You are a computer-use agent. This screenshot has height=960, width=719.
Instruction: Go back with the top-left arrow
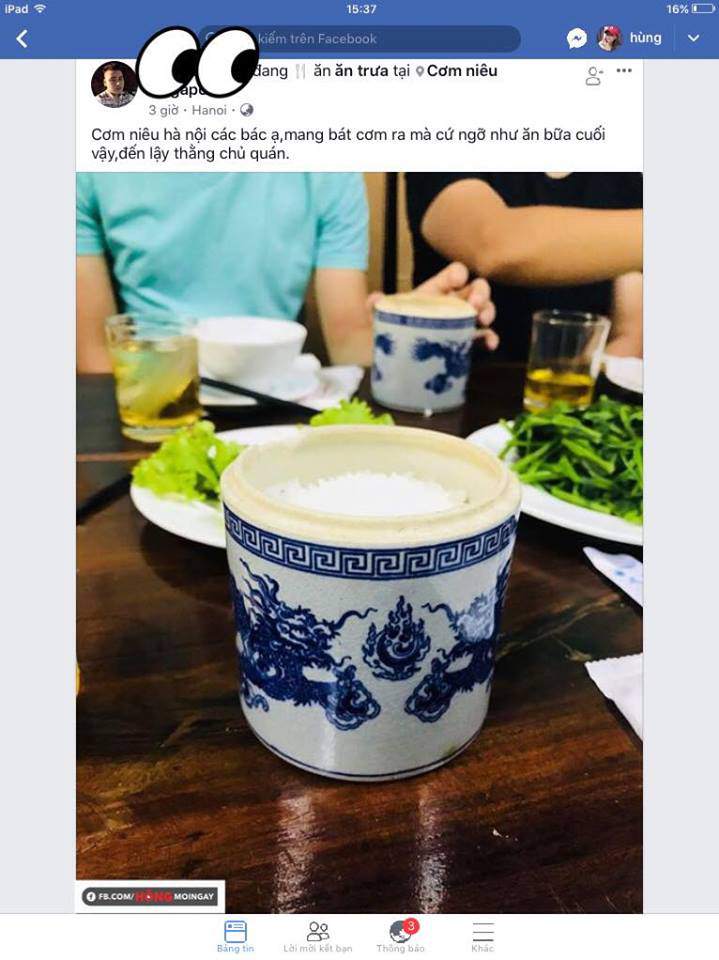pyautogui.click(x=22, y=39)
